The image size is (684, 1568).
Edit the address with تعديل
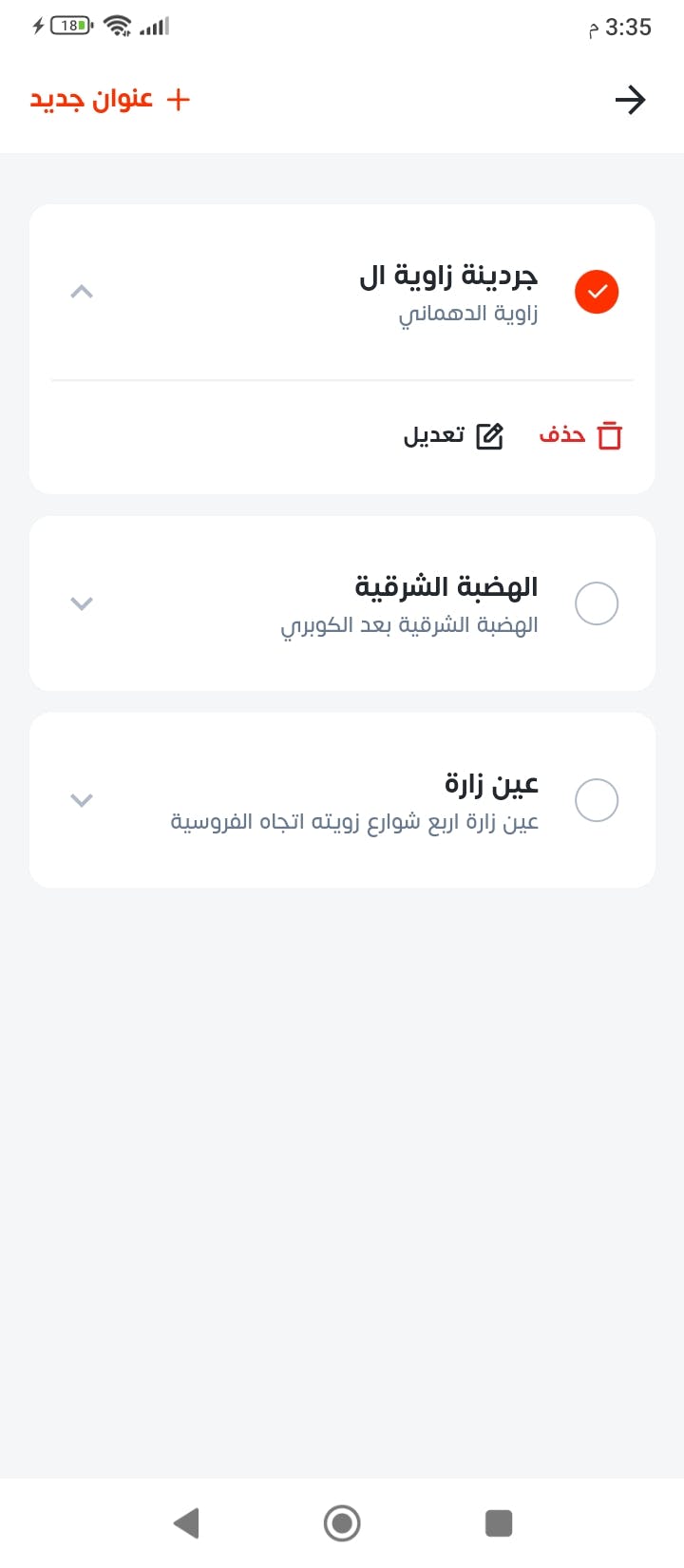coord(453,435)
